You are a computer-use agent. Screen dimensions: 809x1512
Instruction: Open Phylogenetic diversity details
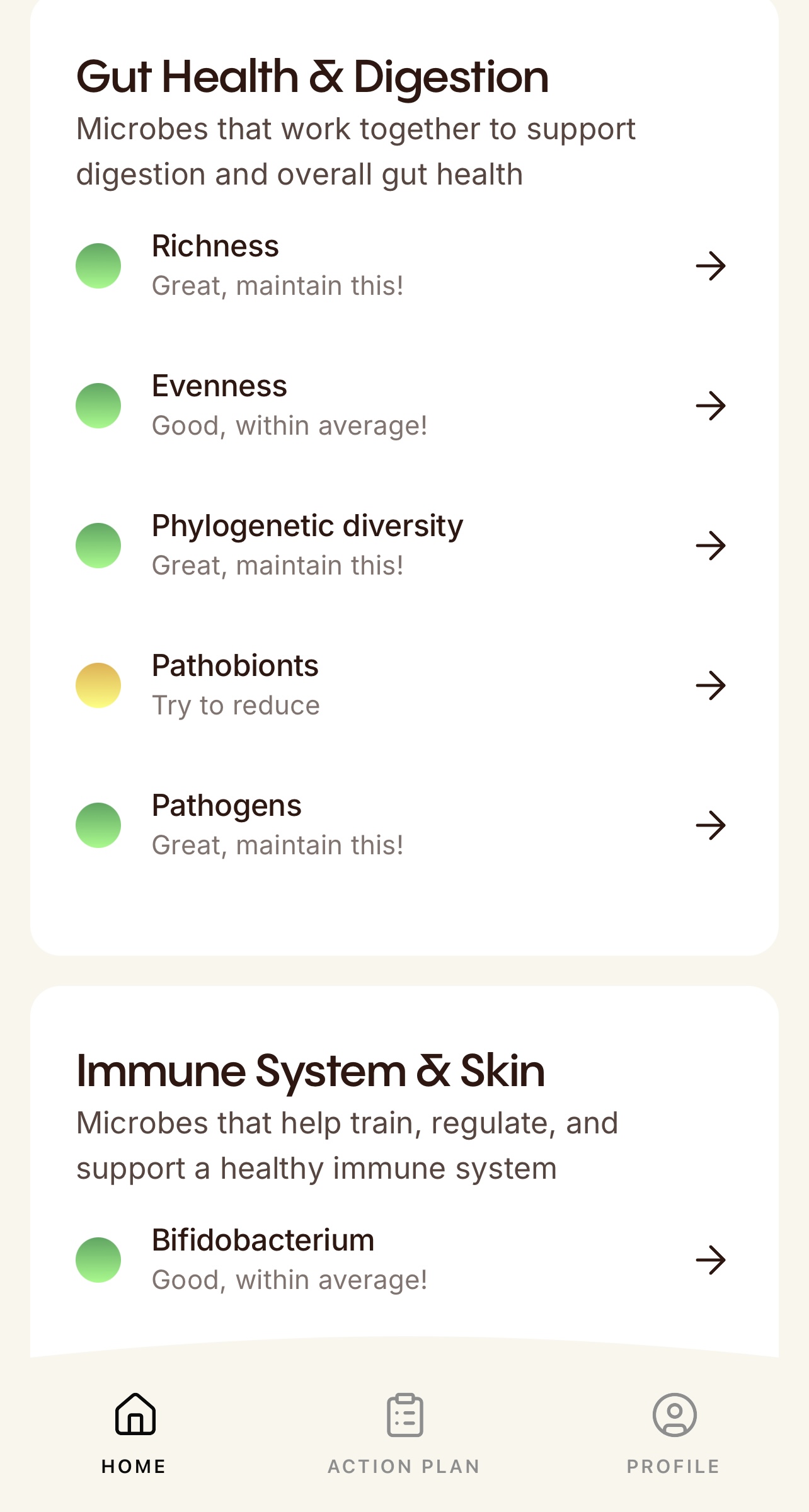coord(403,546)
